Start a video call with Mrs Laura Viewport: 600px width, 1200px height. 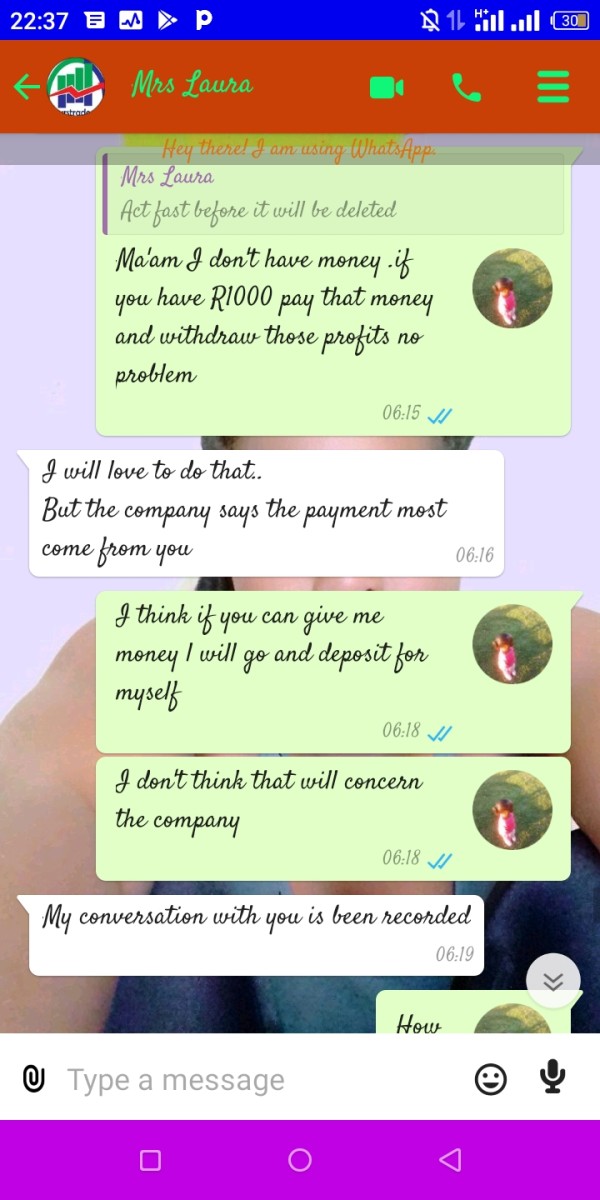(x=386, y=88)
